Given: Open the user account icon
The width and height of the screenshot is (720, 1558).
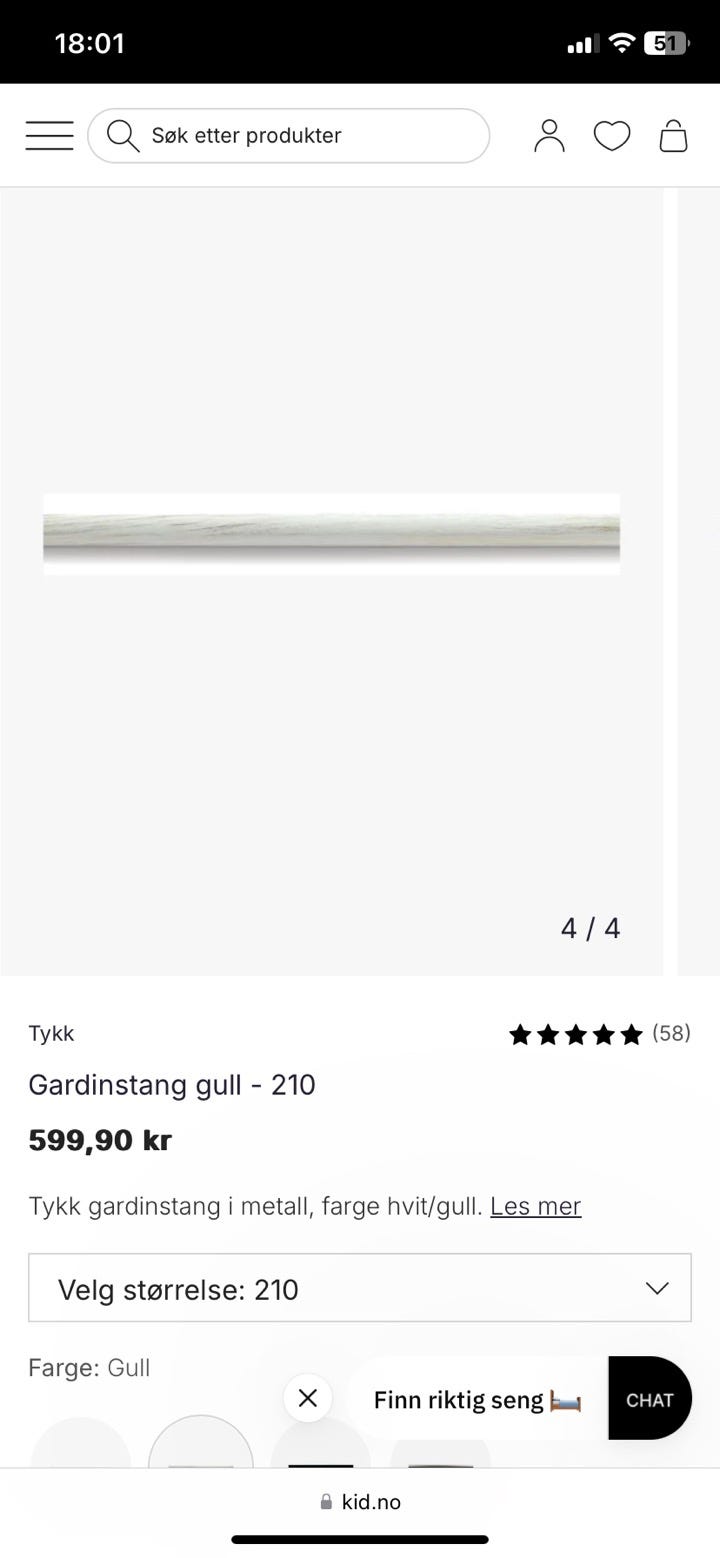Looking at the screenshot, I should (x=549, y=134).
